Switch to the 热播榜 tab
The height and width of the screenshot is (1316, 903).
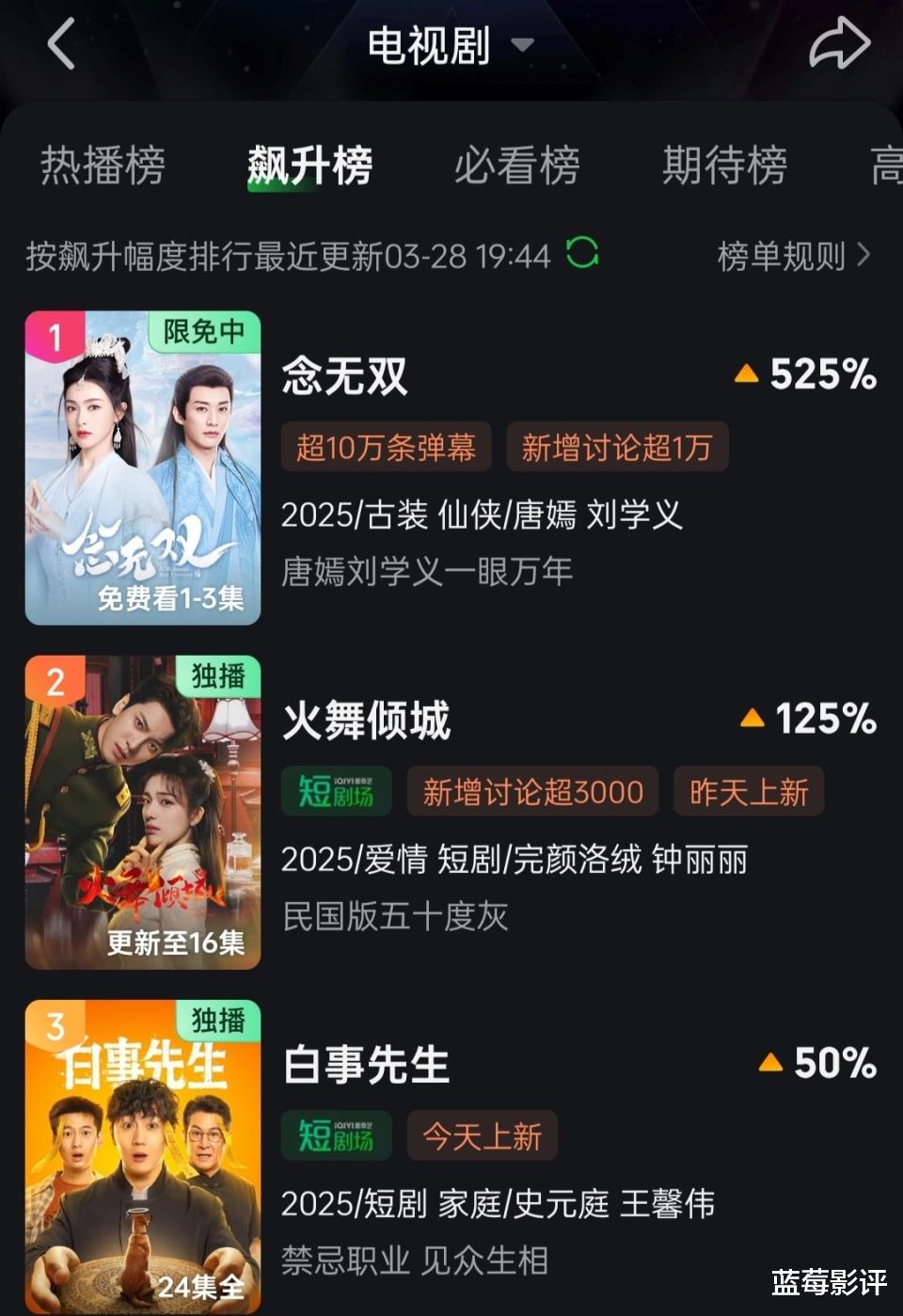pos(101,166)
